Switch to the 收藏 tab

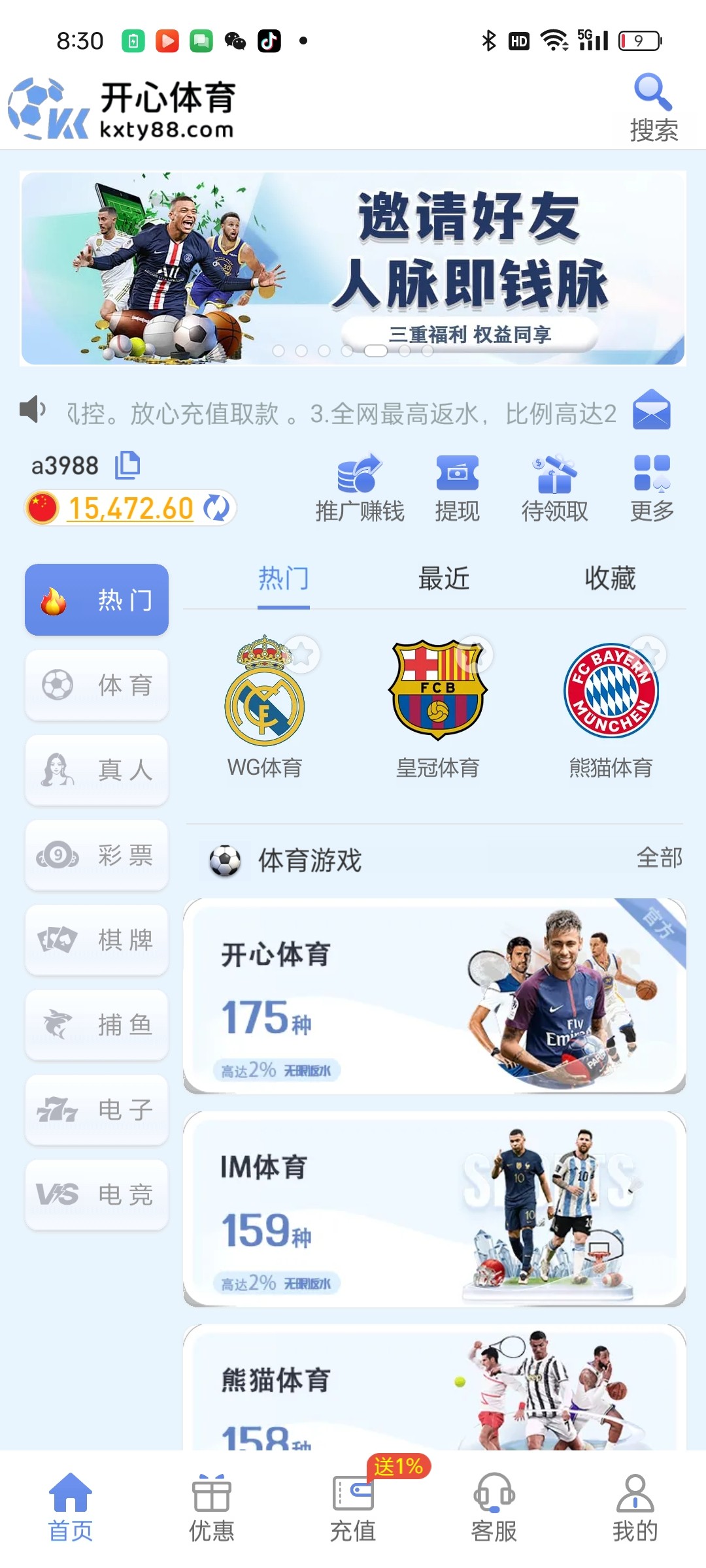click(609, 579)
